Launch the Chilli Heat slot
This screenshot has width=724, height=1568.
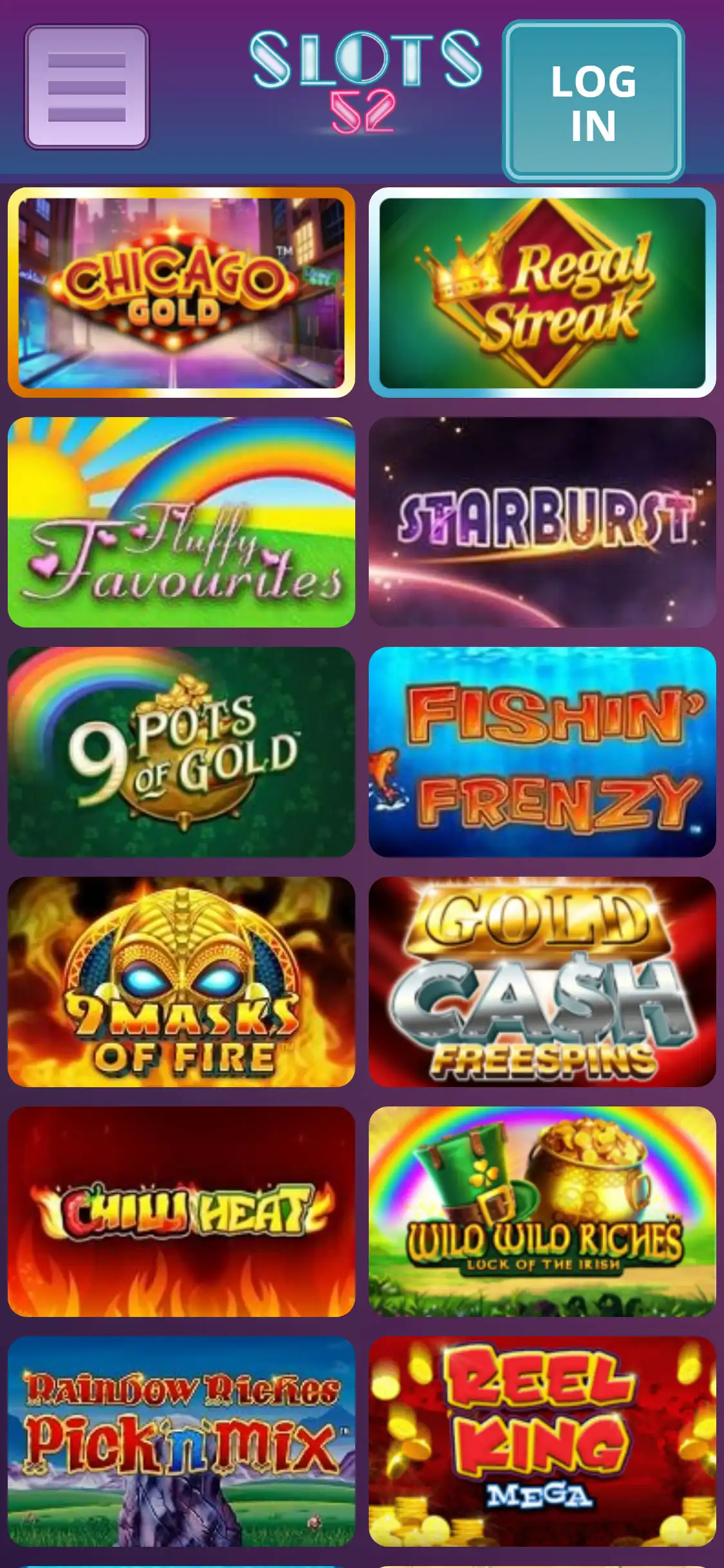[x=181, y=1211]
